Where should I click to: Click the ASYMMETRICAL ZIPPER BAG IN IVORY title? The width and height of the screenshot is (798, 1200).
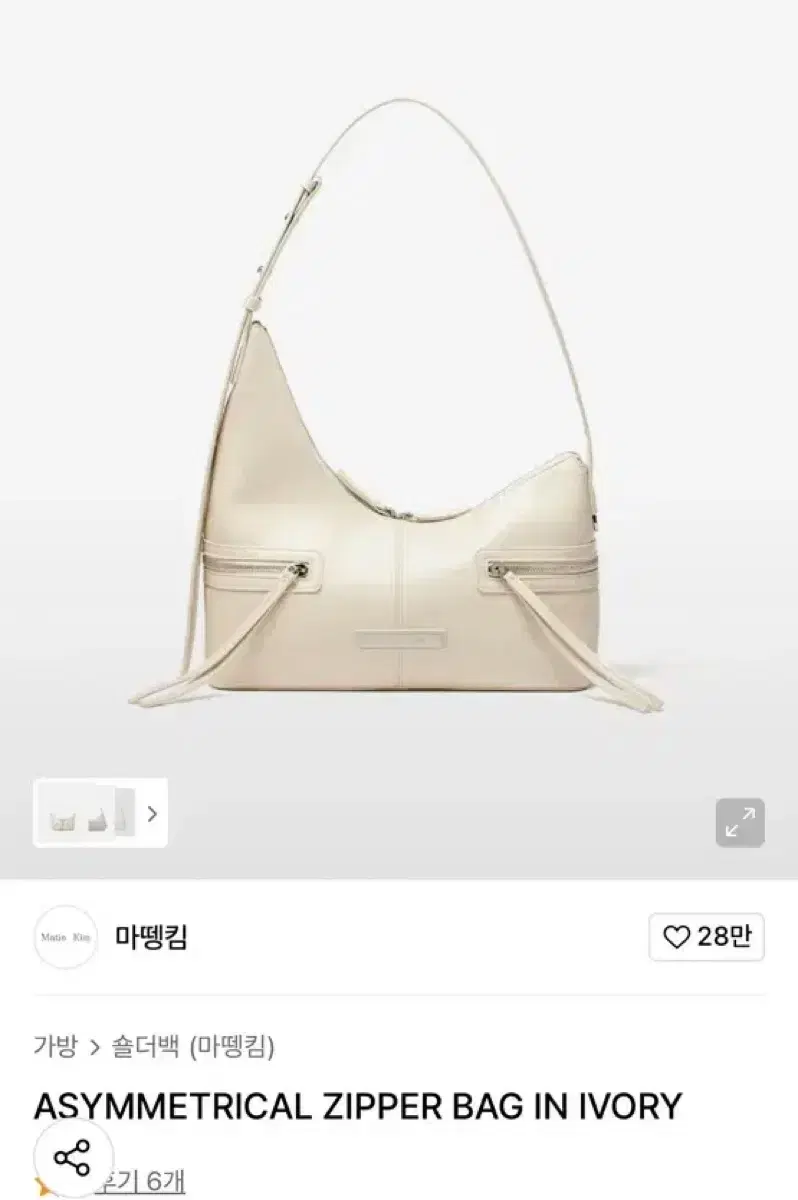click(x=357, y=1103)
